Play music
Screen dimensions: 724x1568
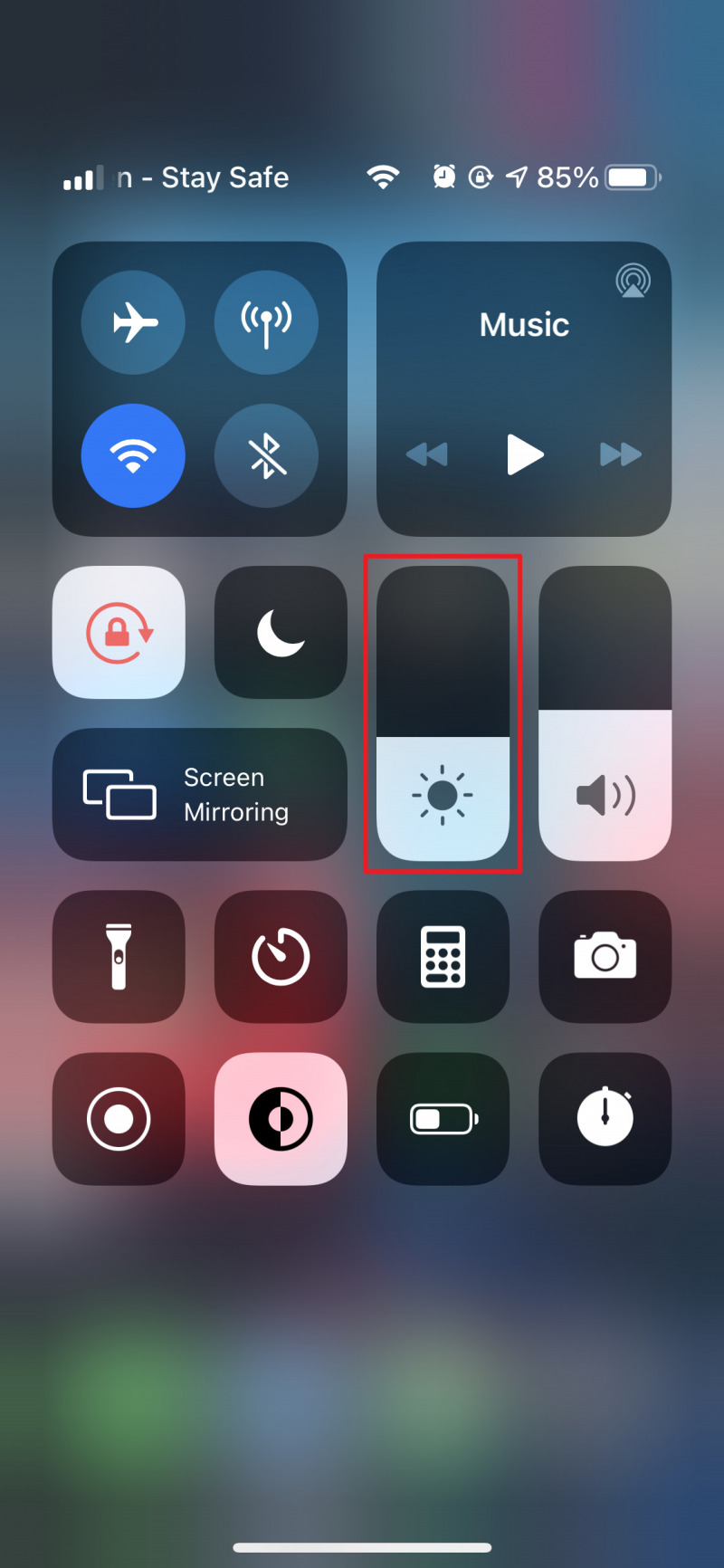point(524,454)
